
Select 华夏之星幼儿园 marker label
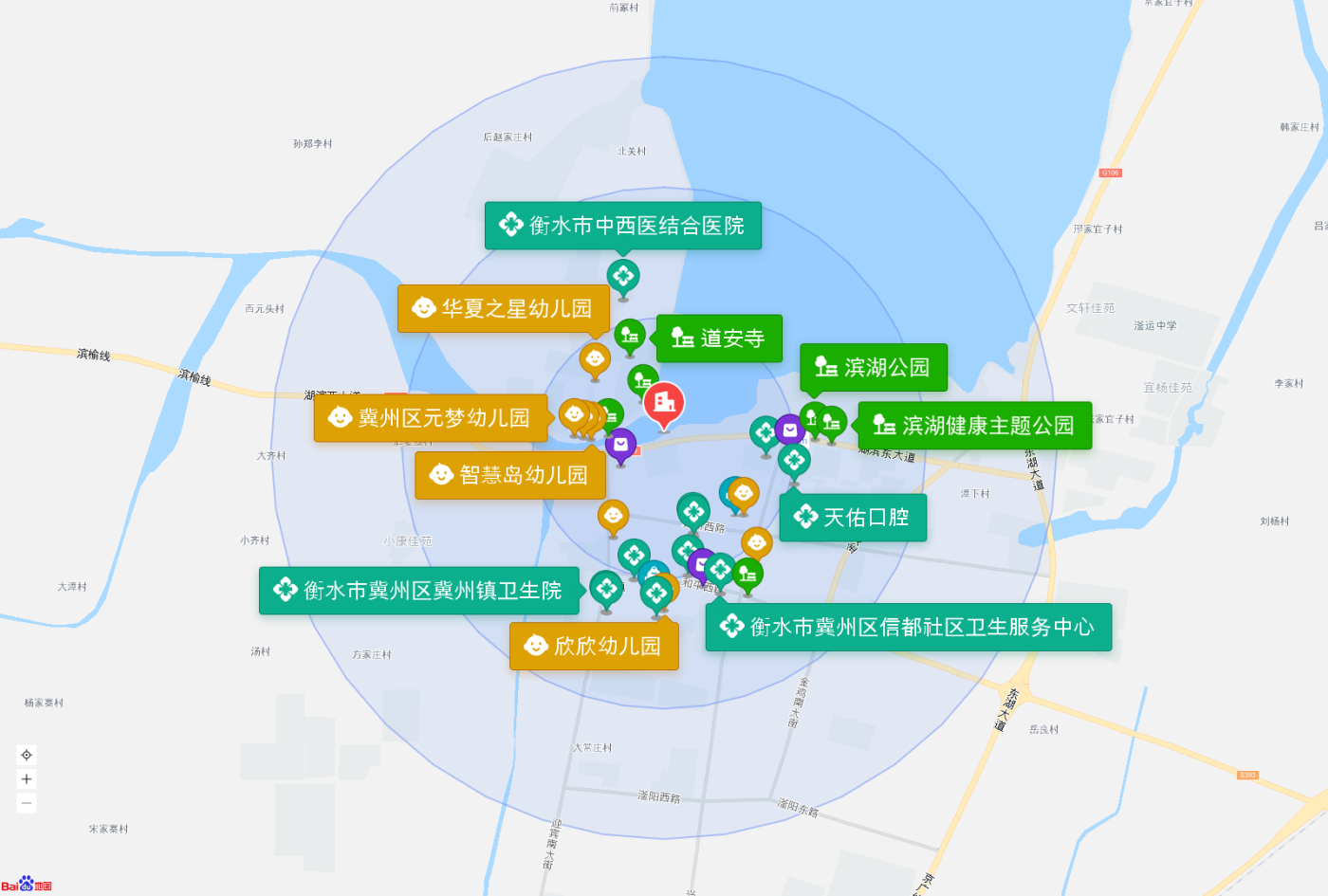[x=503, y=309]
